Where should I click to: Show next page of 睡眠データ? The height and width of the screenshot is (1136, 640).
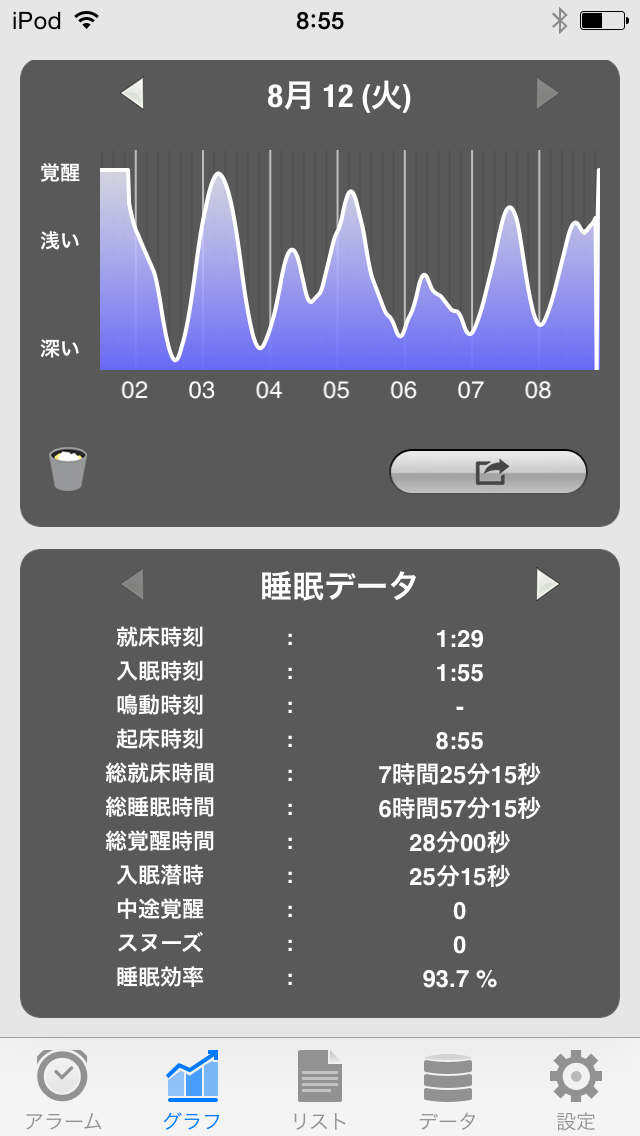tap(547, 584)
